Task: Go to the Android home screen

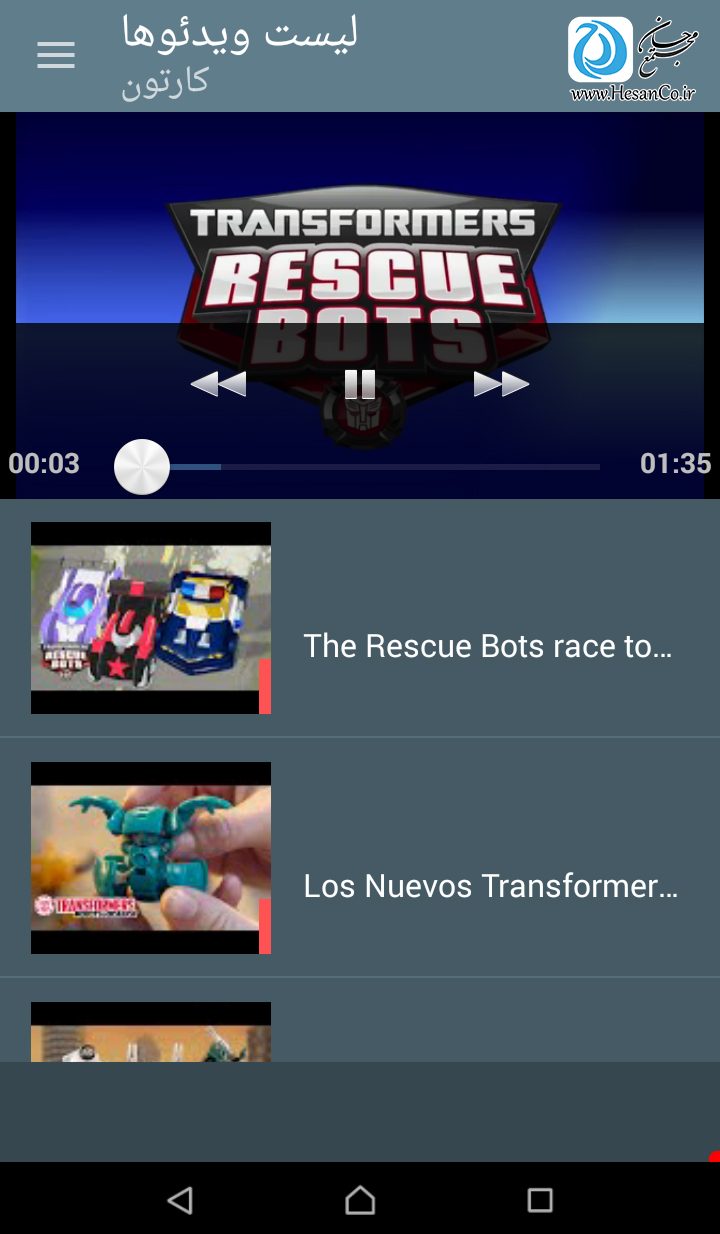Action: pyautogui.click(x=360, y=1200)
